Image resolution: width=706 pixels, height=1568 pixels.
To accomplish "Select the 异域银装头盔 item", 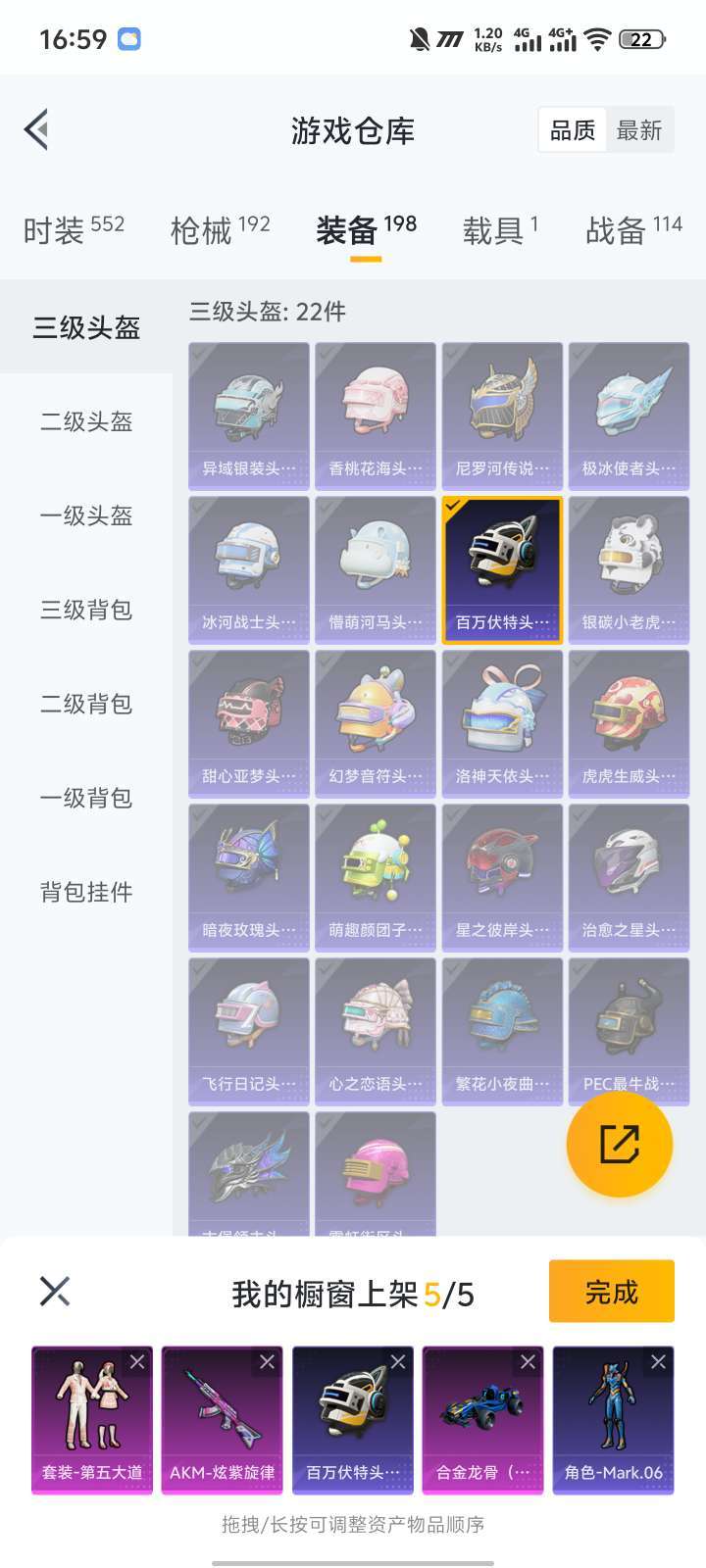I will pyautogui.click(x=249, y=416).
